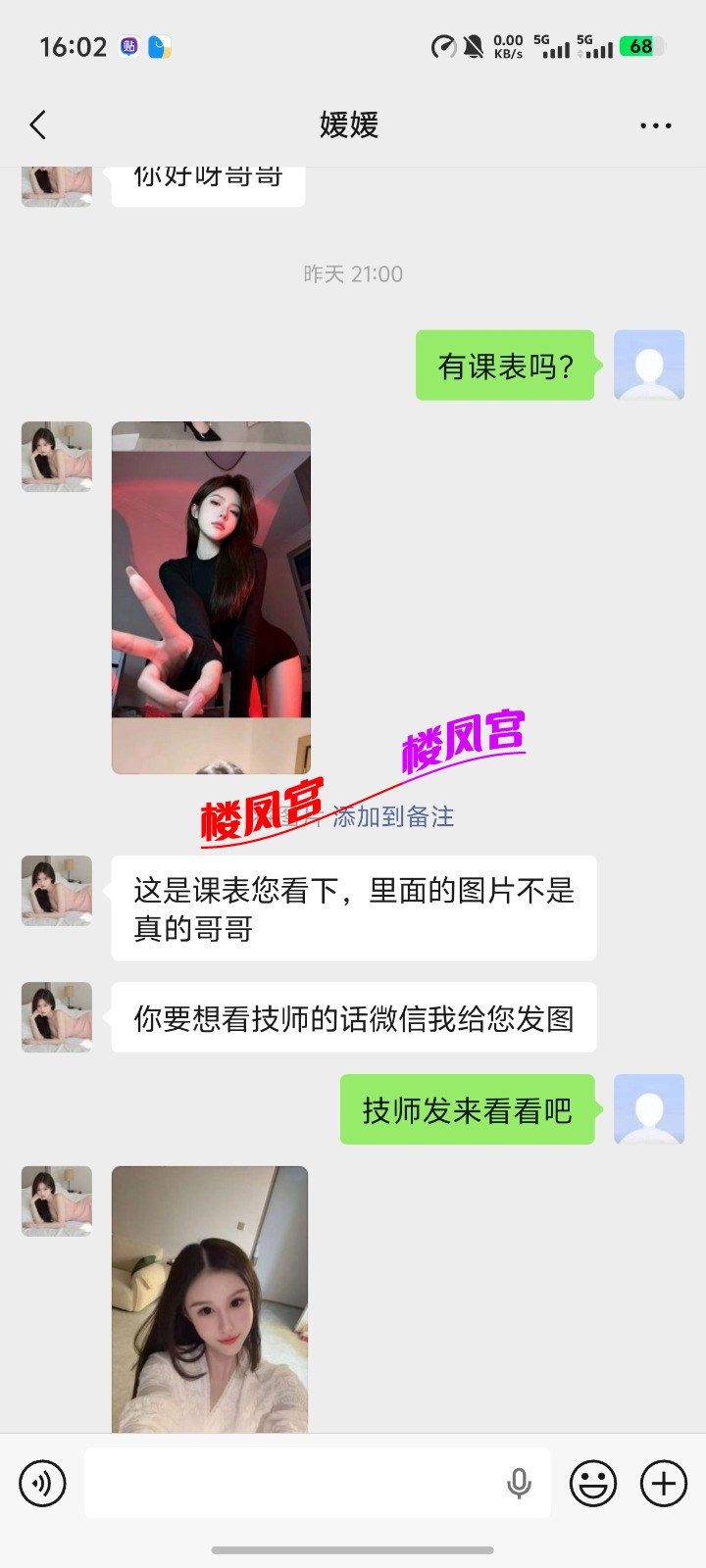Open 媛媛's avatar beside 这是课表您看下 message
Viewport: 706px width, 1568px height.
(x=57, y=891)
